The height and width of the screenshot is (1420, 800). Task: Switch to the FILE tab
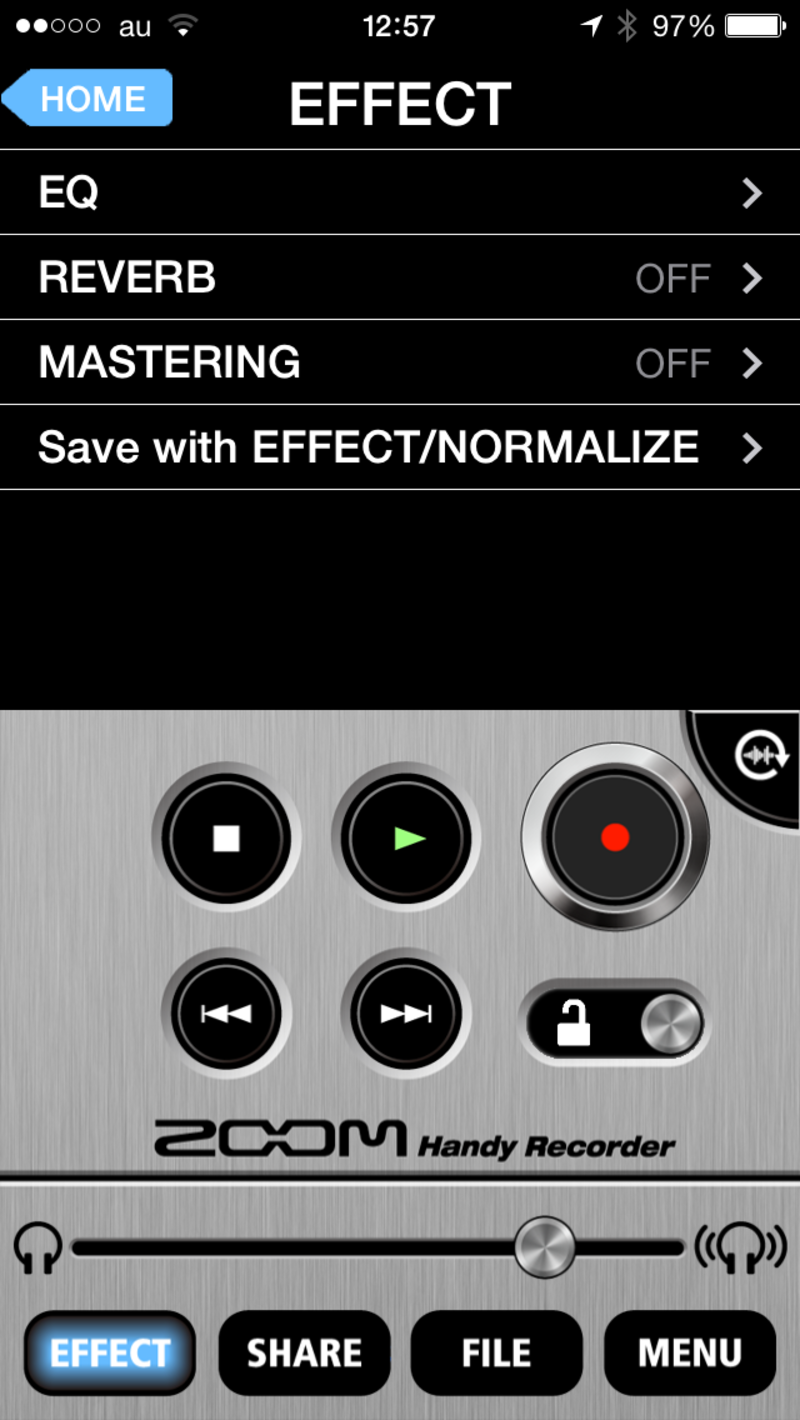[x=497, y=1353]
